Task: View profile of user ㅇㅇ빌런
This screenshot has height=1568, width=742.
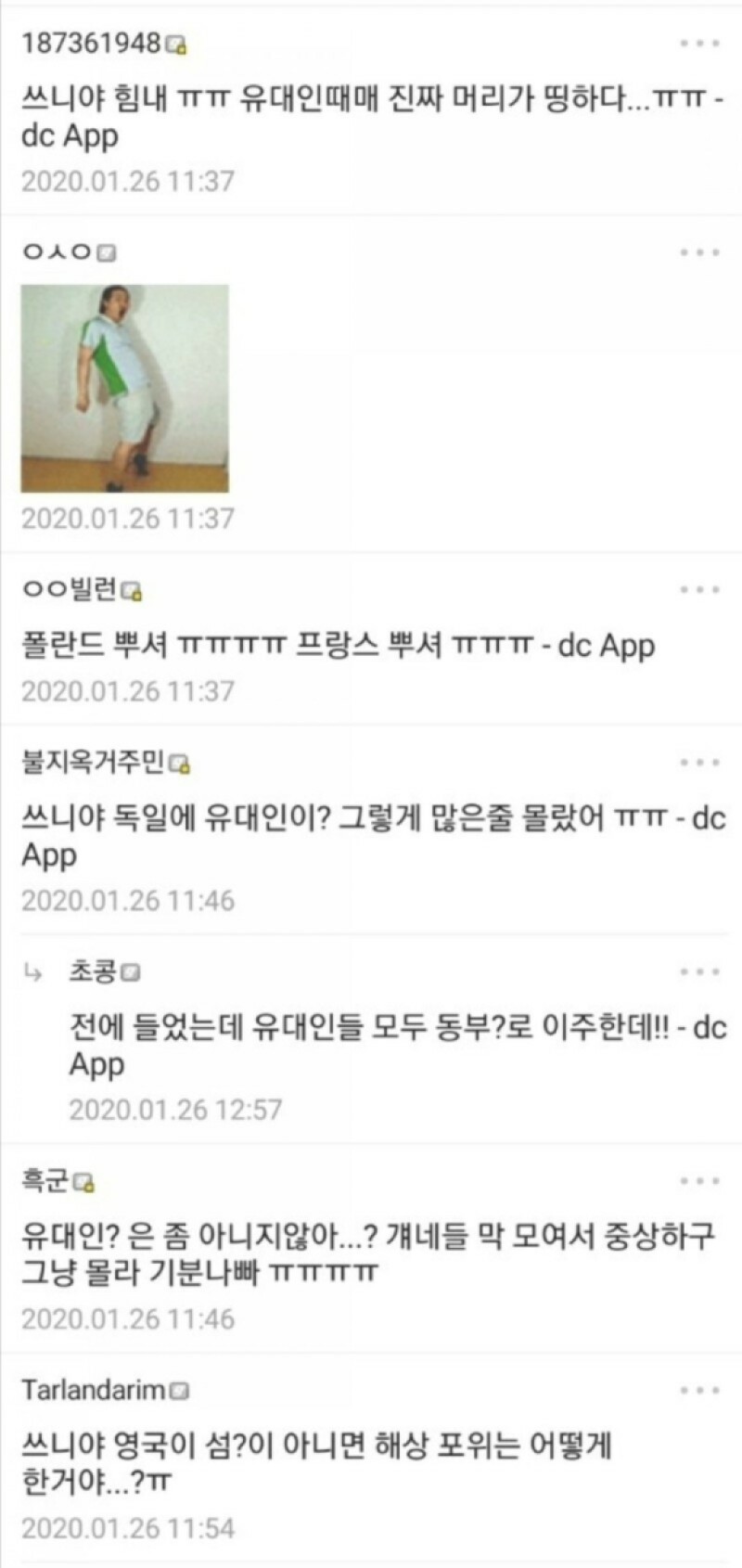Action: click(70, 590)
